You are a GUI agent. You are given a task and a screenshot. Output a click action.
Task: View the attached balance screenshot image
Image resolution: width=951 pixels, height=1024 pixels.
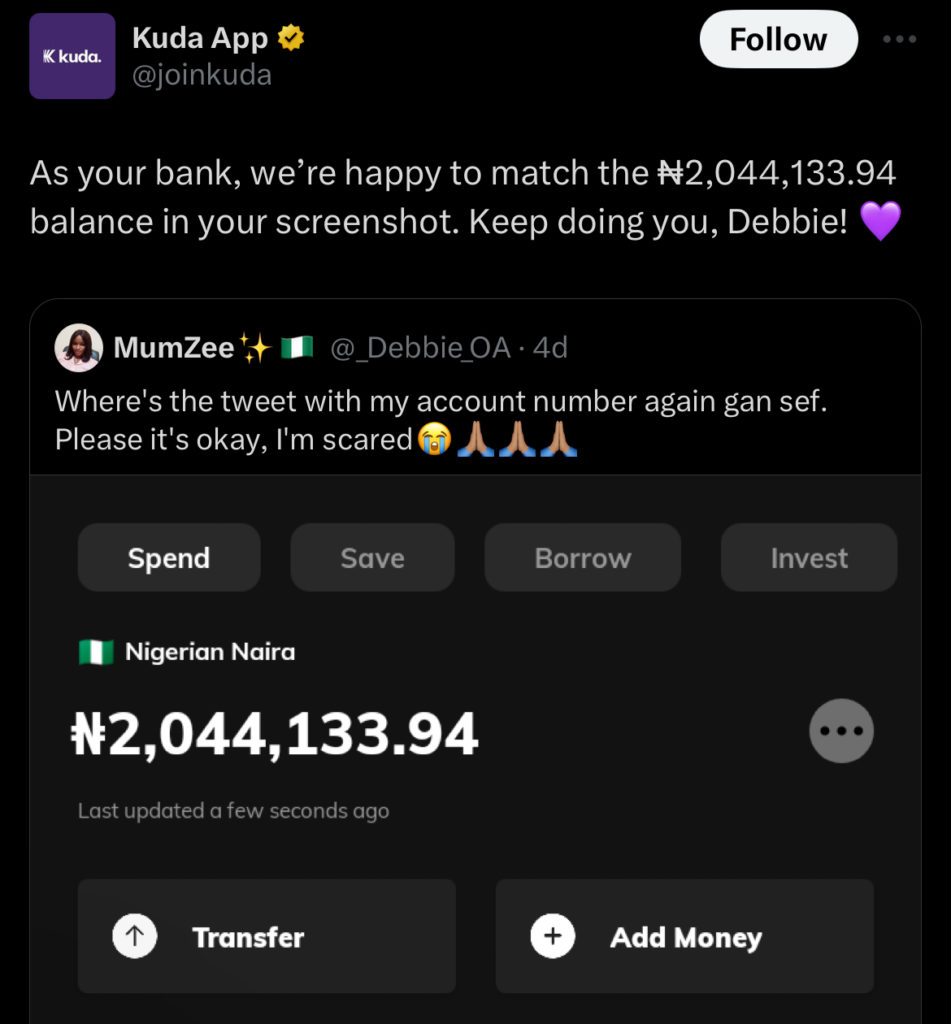point(475,750)
